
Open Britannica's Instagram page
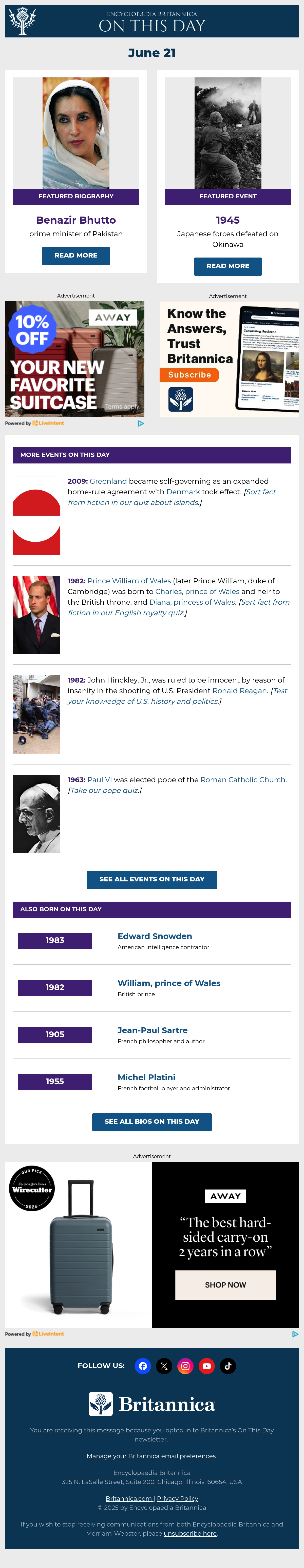[185, 1366]
